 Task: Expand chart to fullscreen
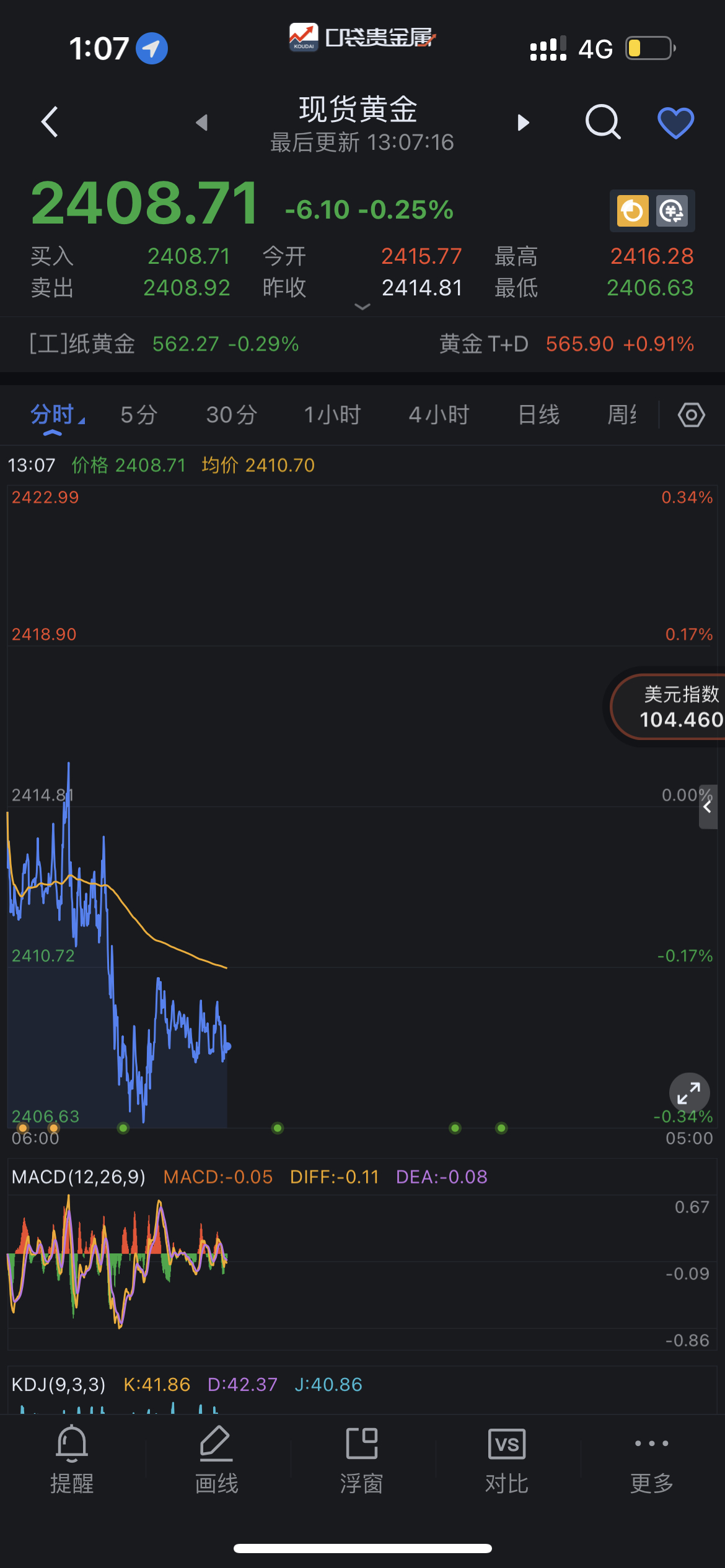688,1093
